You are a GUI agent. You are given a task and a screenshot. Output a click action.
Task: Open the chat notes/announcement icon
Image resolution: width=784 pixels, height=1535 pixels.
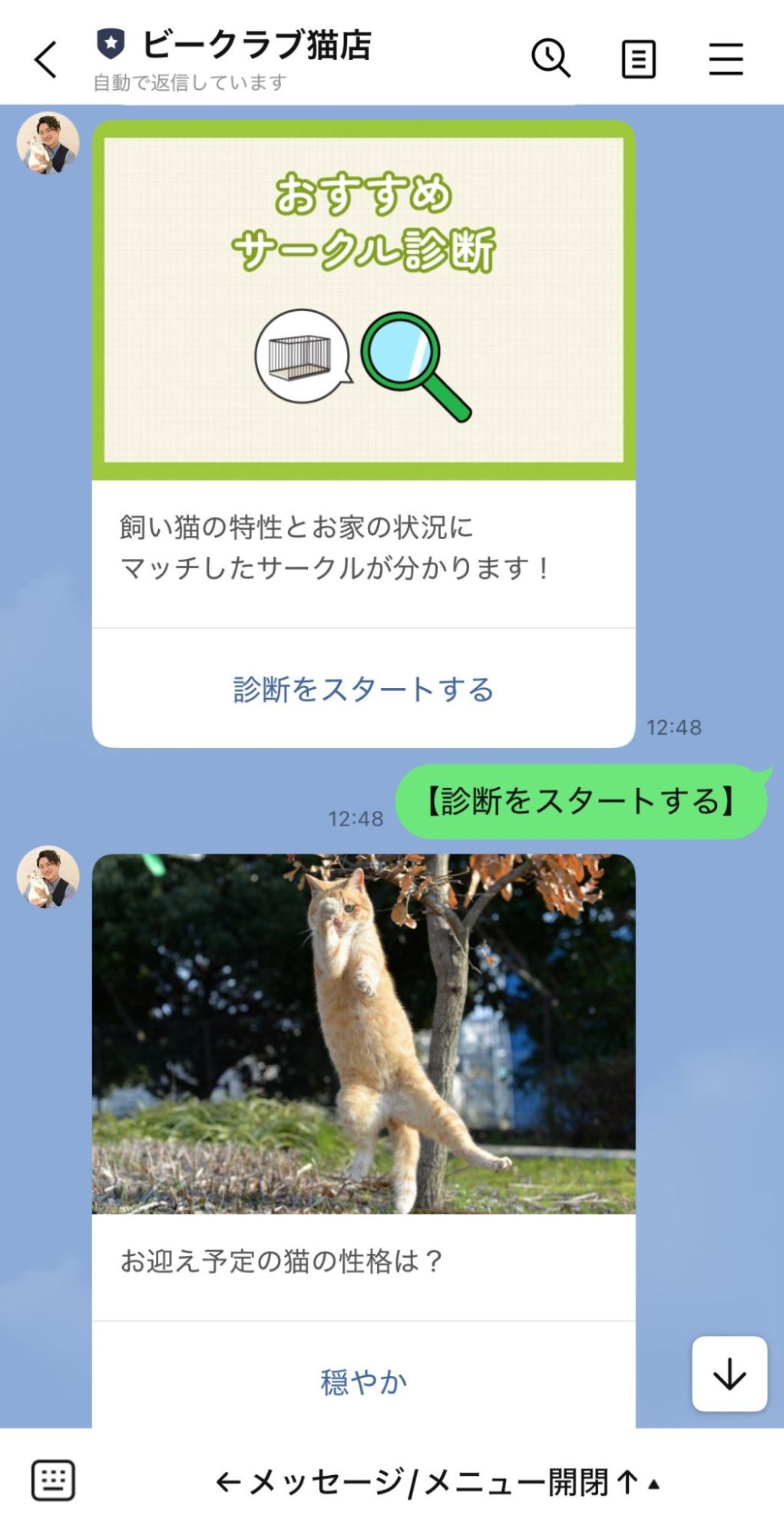pos(638,58)
